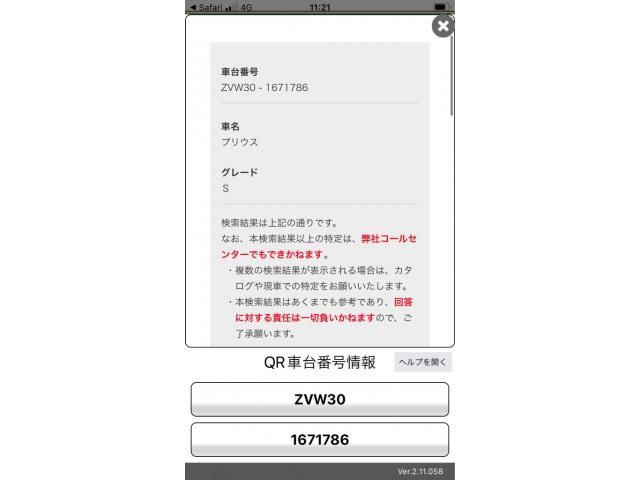640x480 pixels.
Task: Open help with ヘルプを開く button
Action: coord(422,363)
